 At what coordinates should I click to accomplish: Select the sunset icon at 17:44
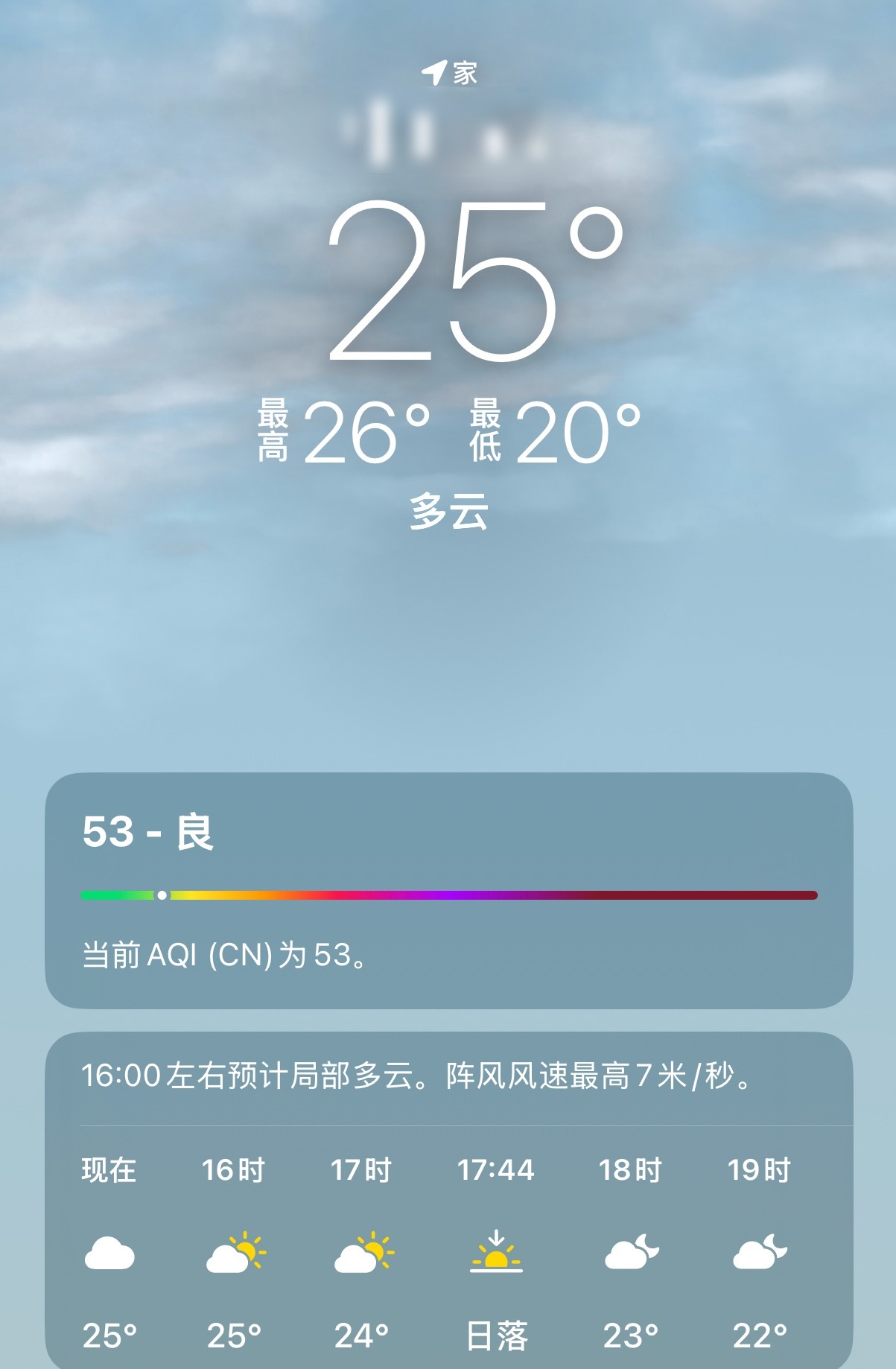tap(498, 1254)
